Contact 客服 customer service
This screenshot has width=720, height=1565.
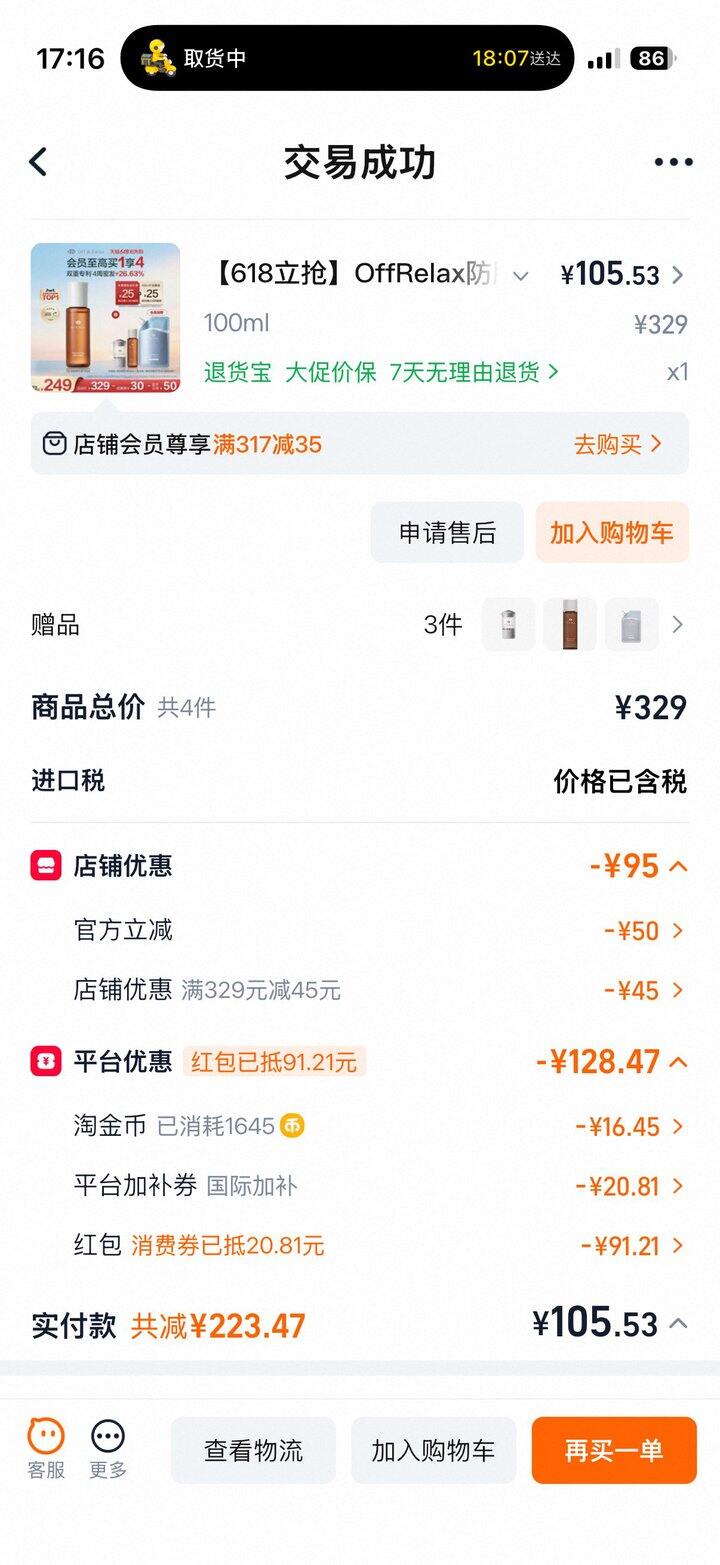pos(45,1449)
